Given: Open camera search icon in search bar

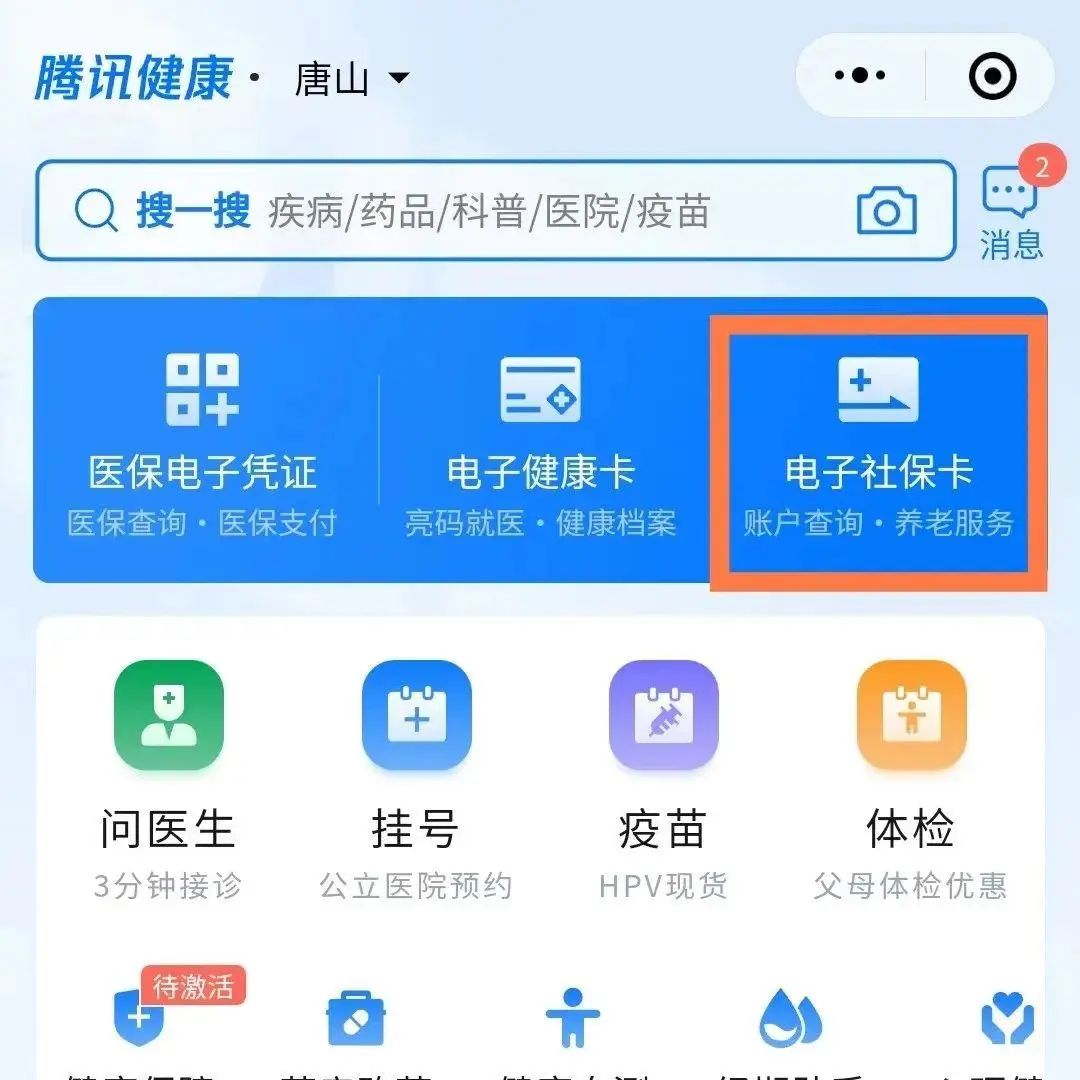Looking at the screenshot, I should 886,211.
